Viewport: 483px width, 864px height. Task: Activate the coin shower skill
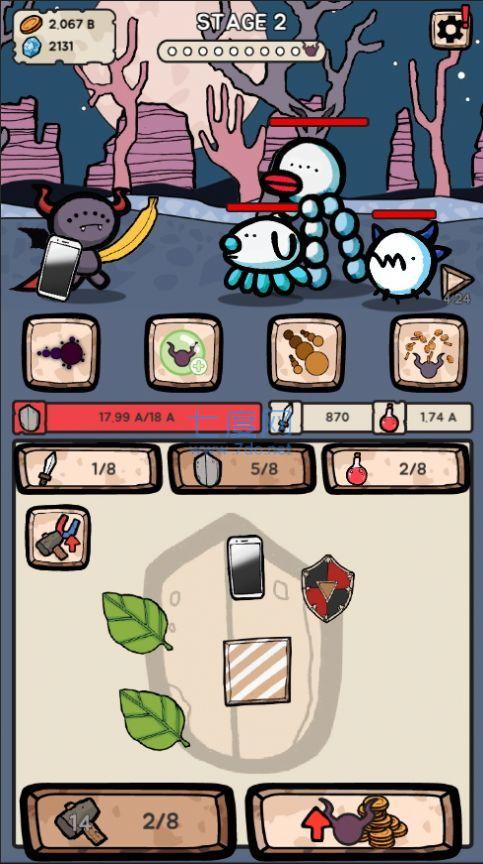coord(429,353)
